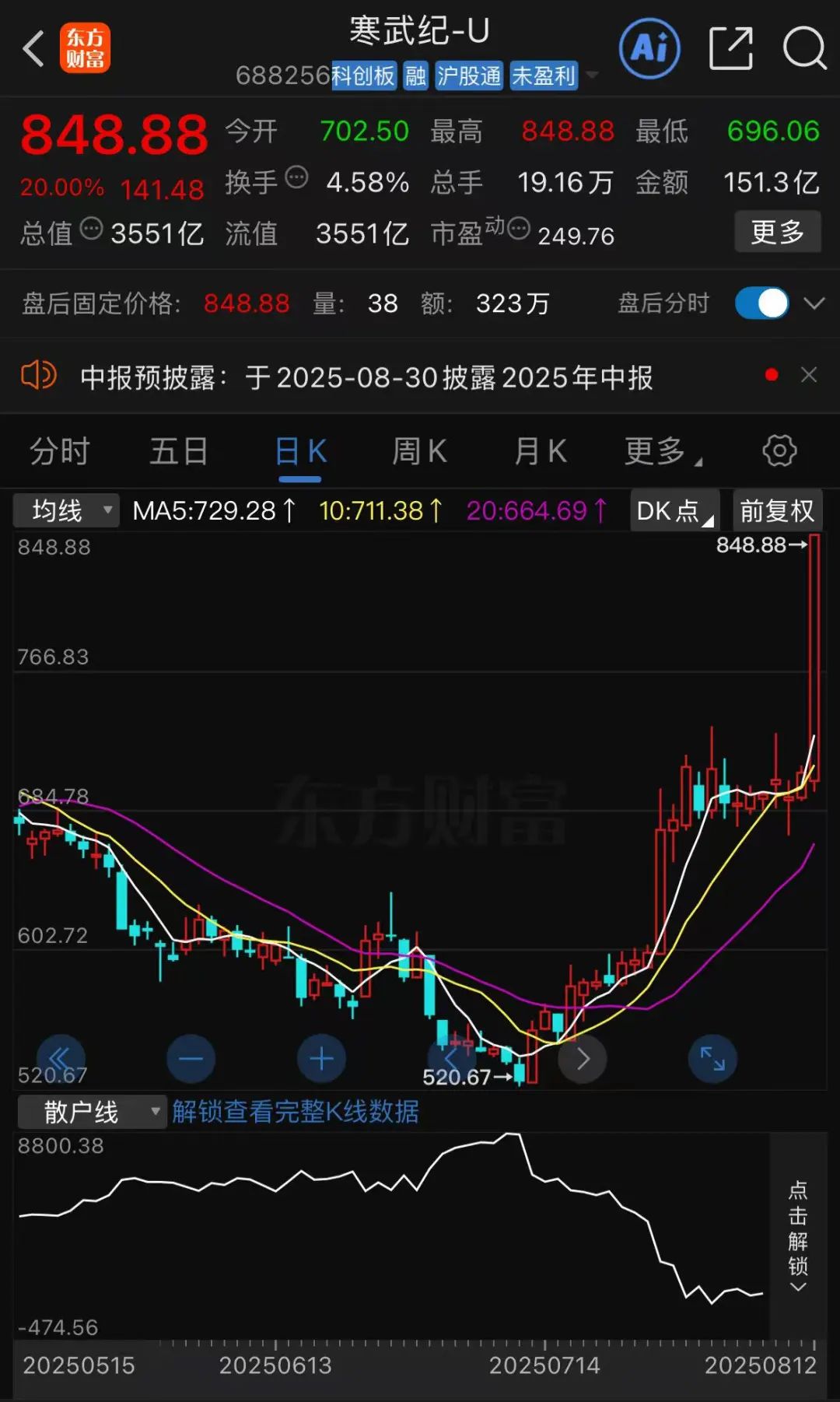Select the 周K chart tab
Viewport: 840px width, 1402px height.
tap(419, 451)
